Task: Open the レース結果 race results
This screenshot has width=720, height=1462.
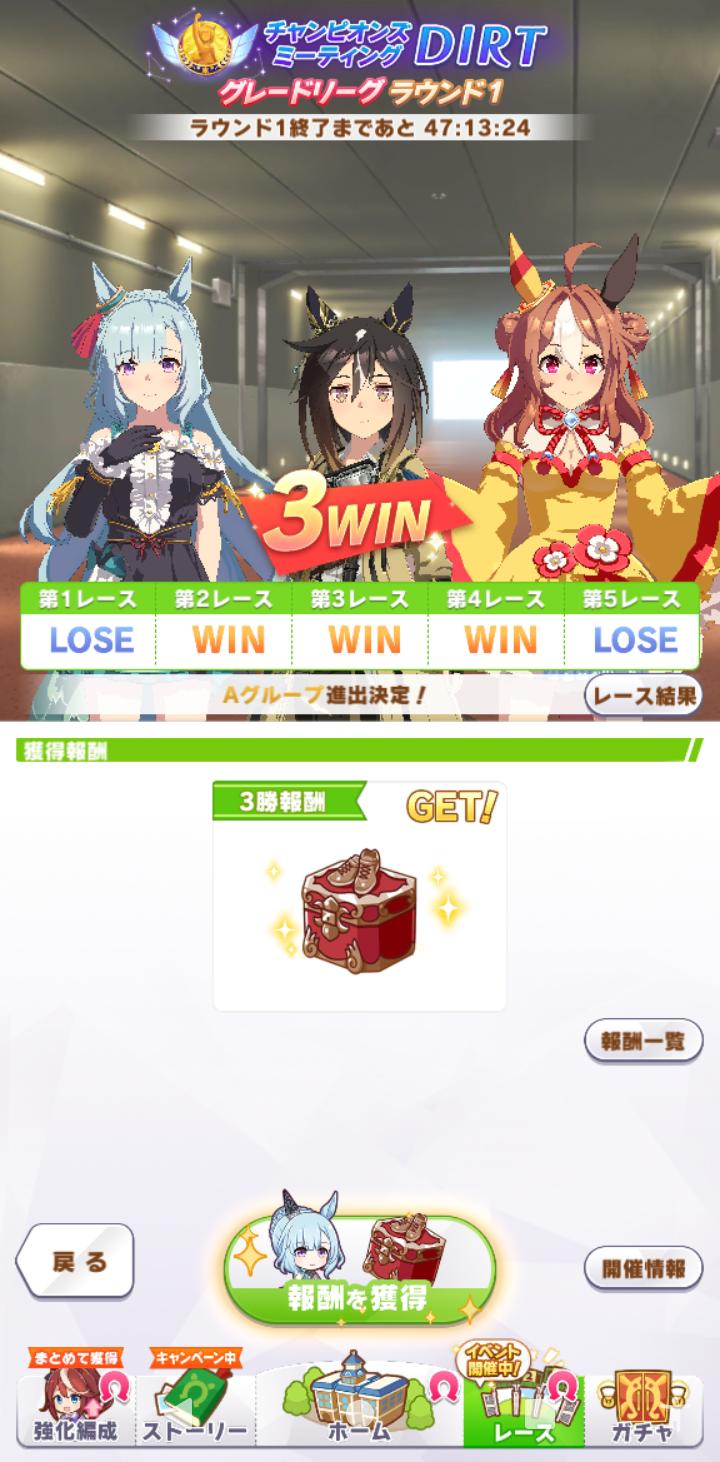Action: 643,695
